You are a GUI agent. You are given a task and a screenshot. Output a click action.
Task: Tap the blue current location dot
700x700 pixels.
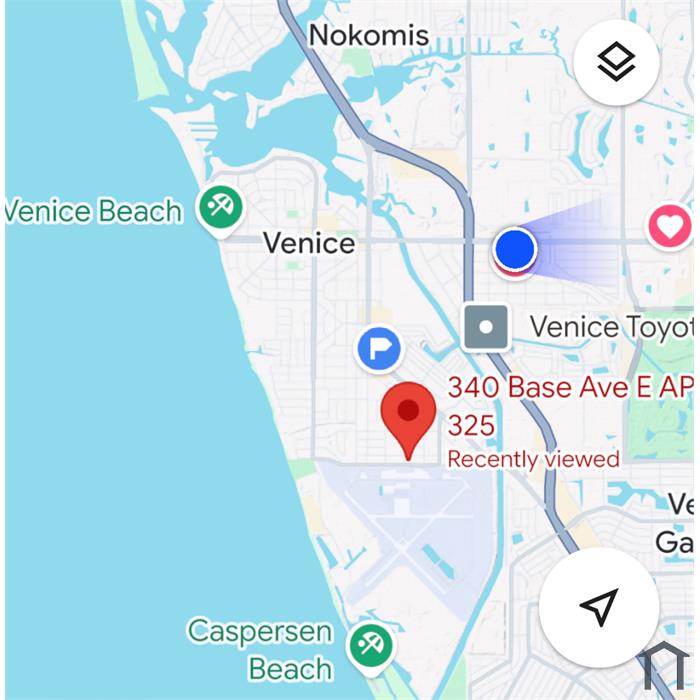click(515, 247)
